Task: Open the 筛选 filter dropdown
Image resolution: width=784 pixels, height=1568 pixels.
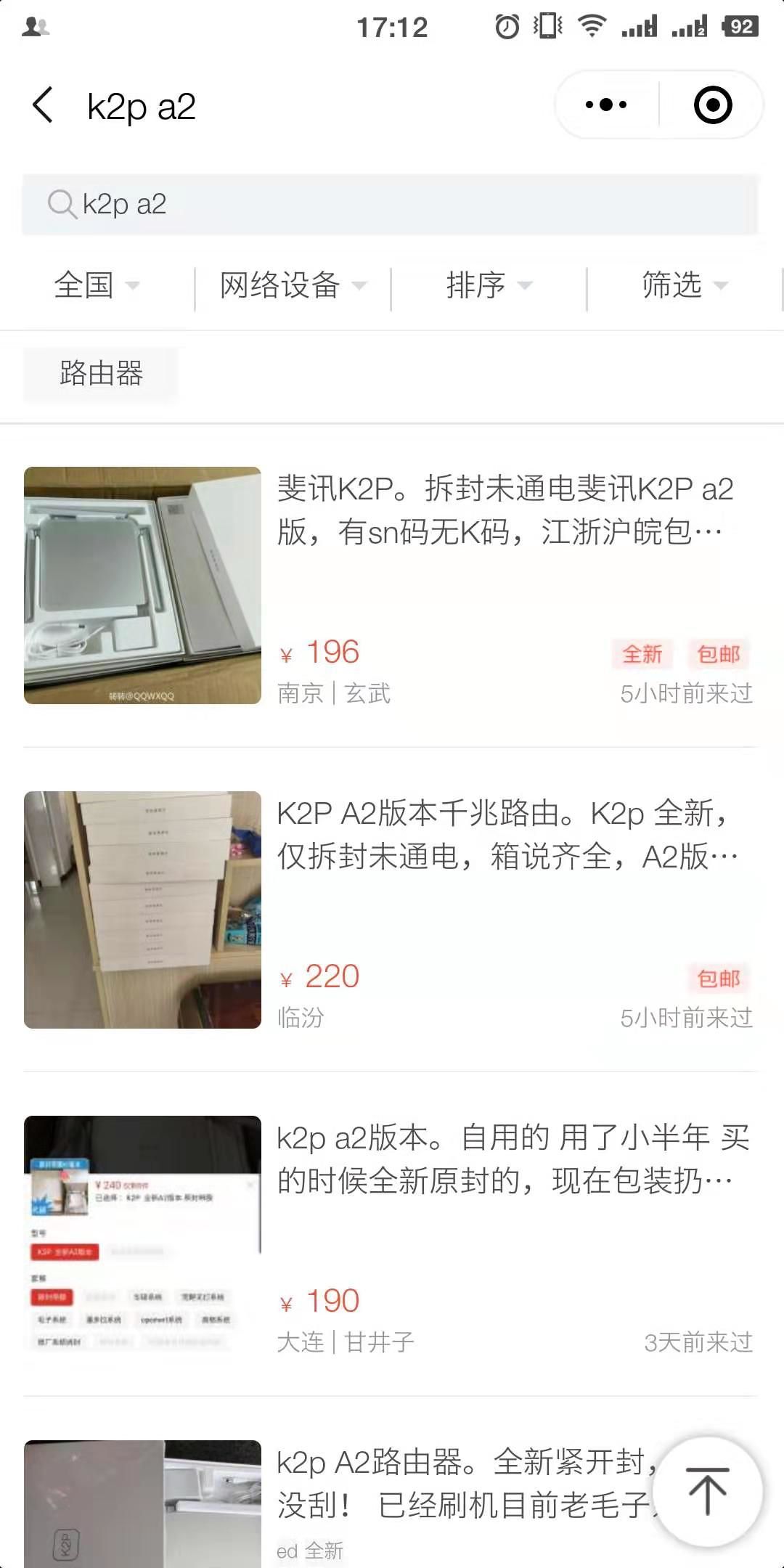Action: (684, 285)
